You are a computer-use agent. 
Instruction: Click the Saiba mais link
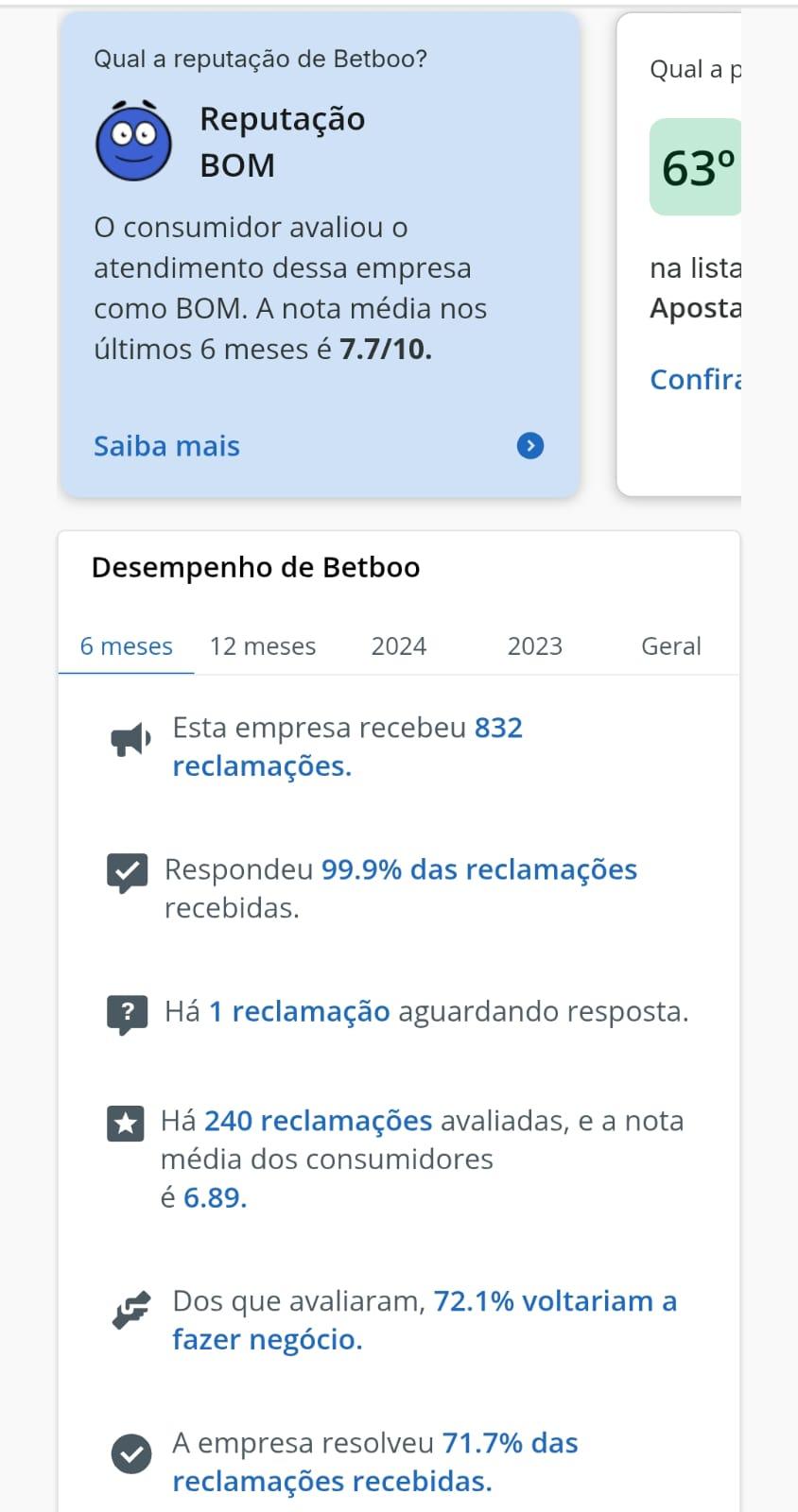(x=165, y=445)
